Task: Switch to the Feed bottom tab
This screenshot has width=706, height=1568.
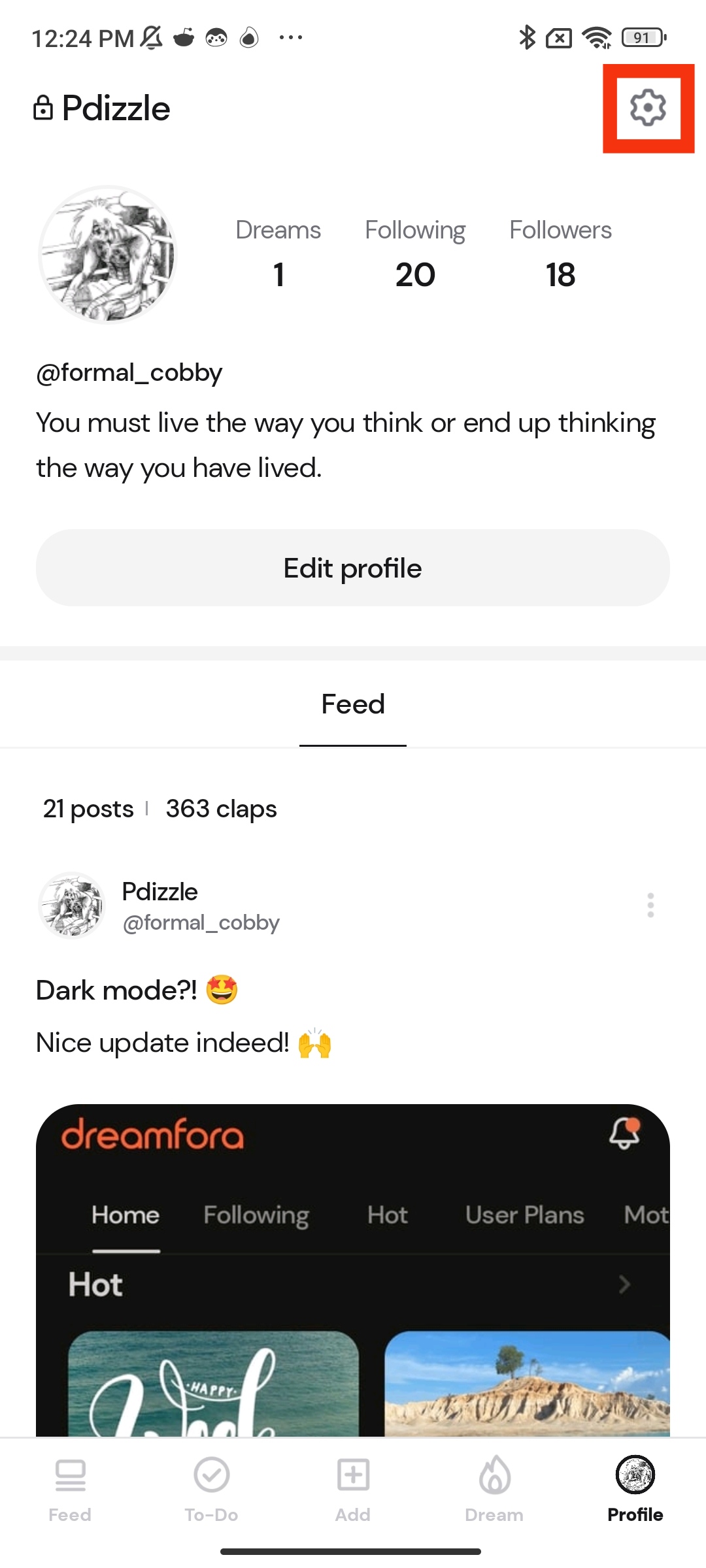Action: pyautogui.click(x=70, y=1486)
